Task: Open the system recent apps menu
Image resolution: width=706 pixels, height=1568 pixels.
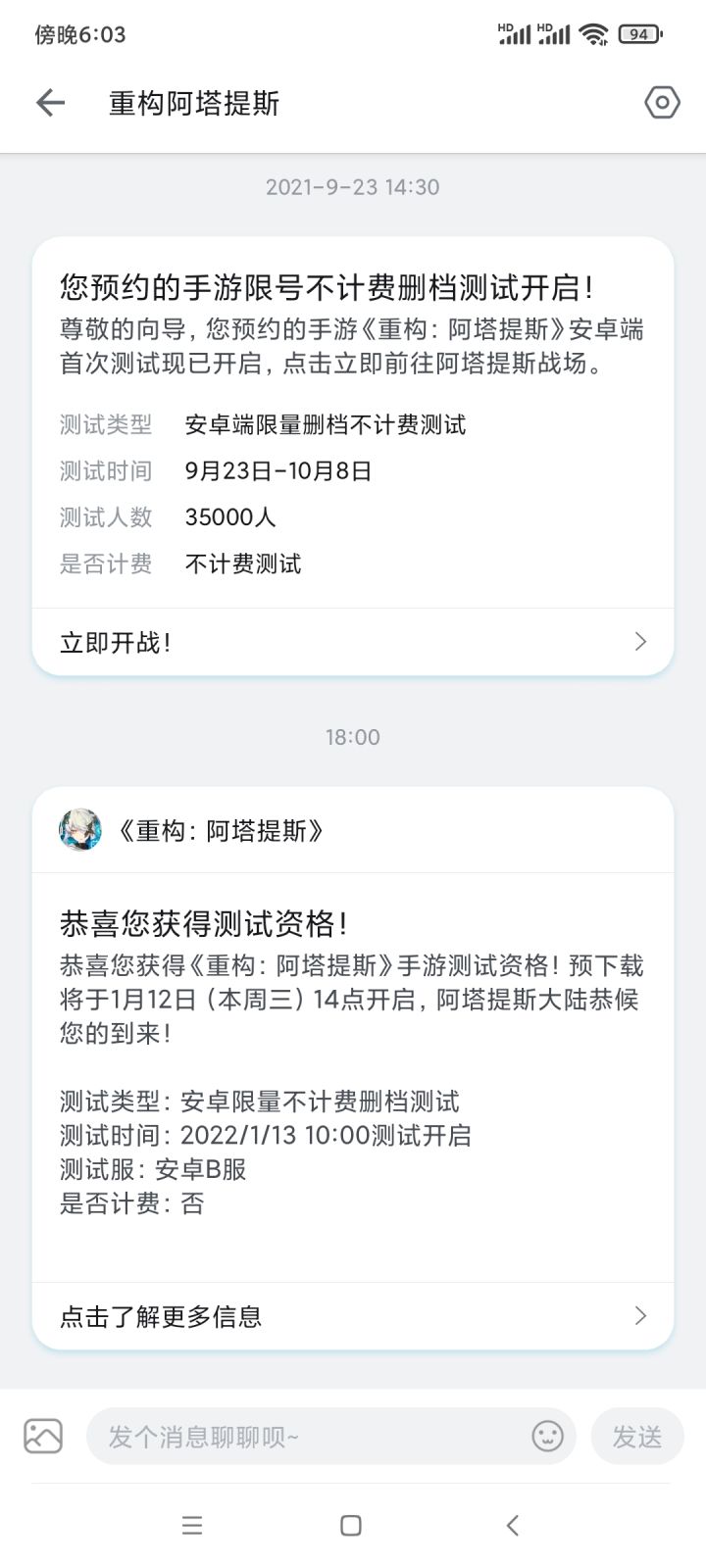Action: click(192, 1525)
